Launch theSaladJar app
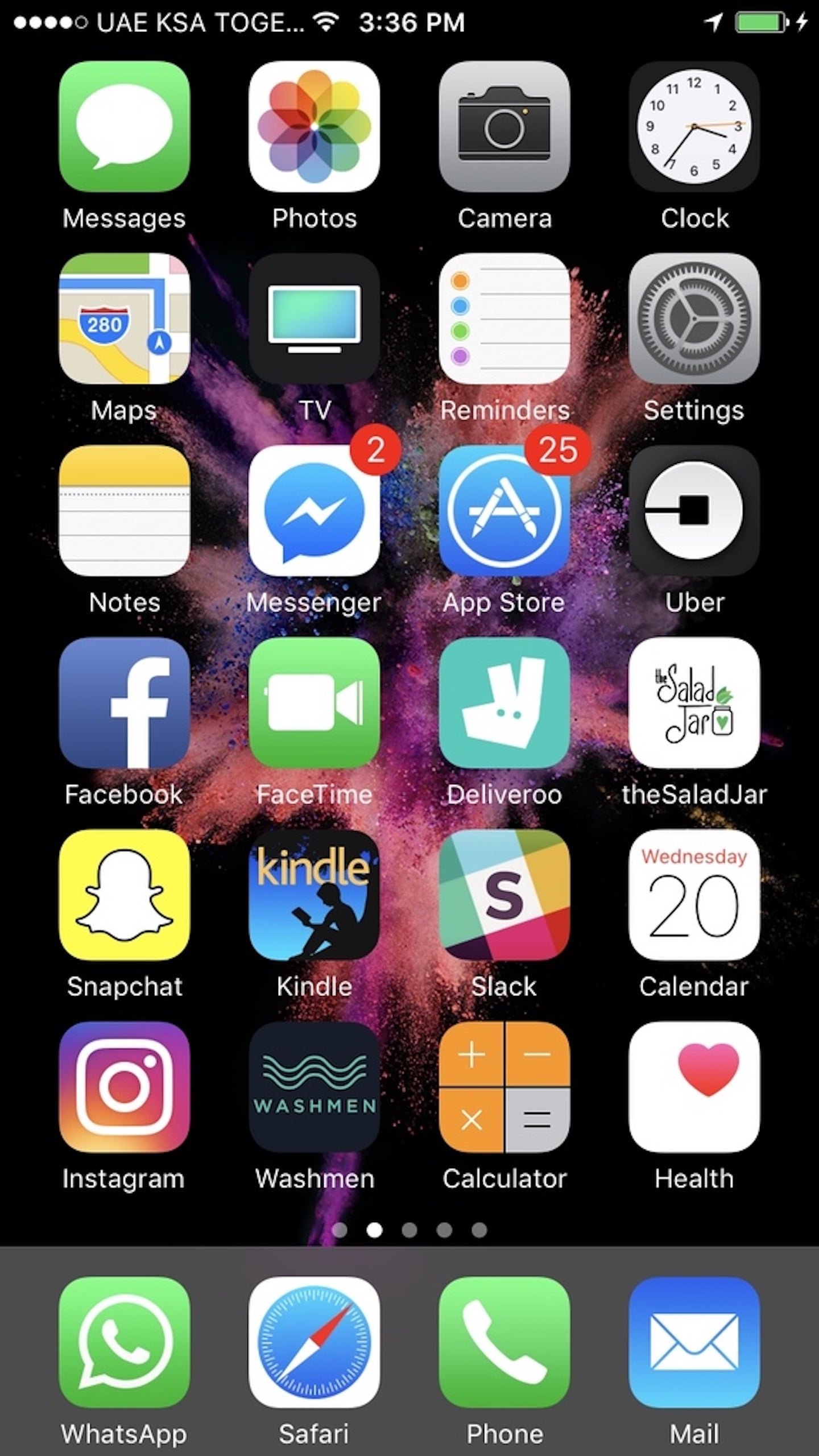Image resolution: width=819 pixels, height=1456 pixels. (694, 703)
